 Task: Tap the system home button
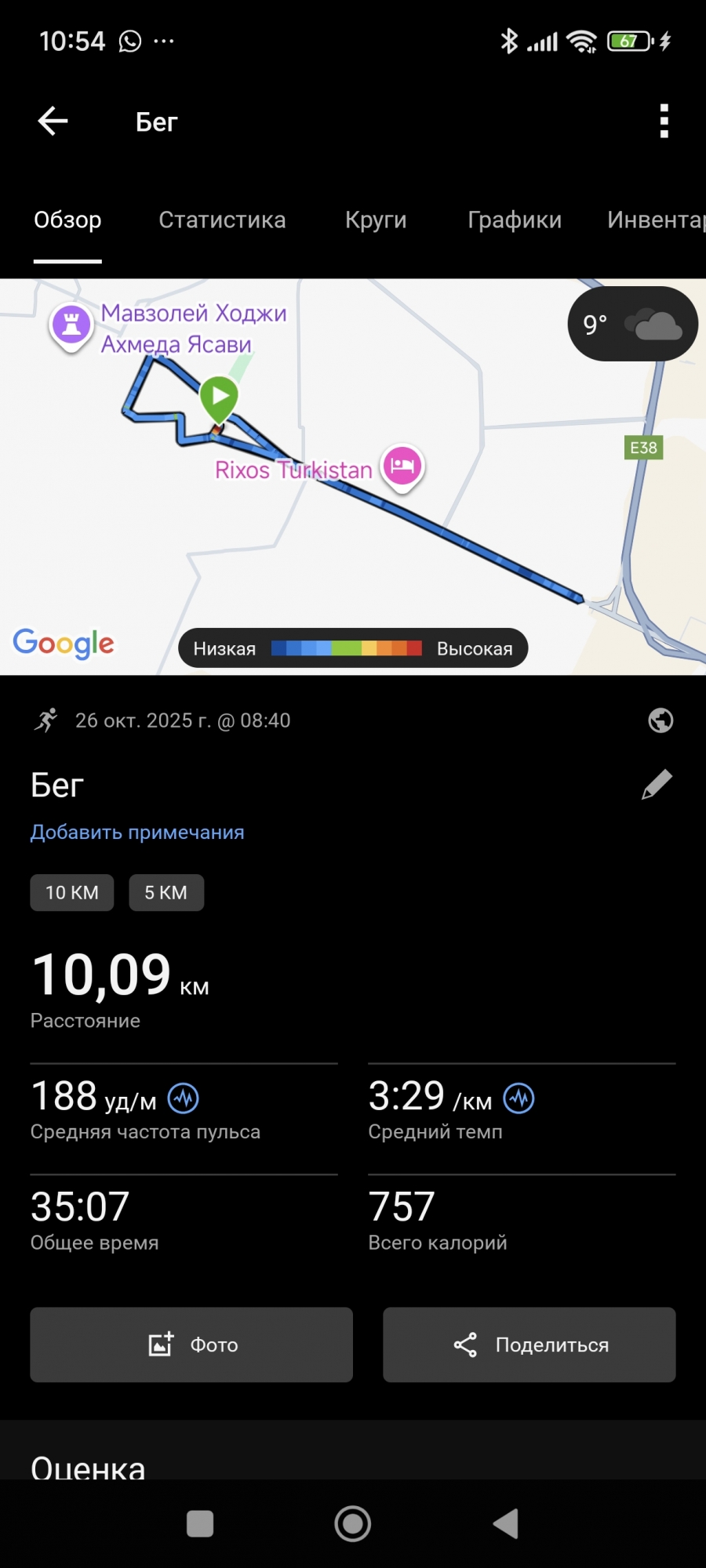pyautogui.click(x=353, y=1524)
